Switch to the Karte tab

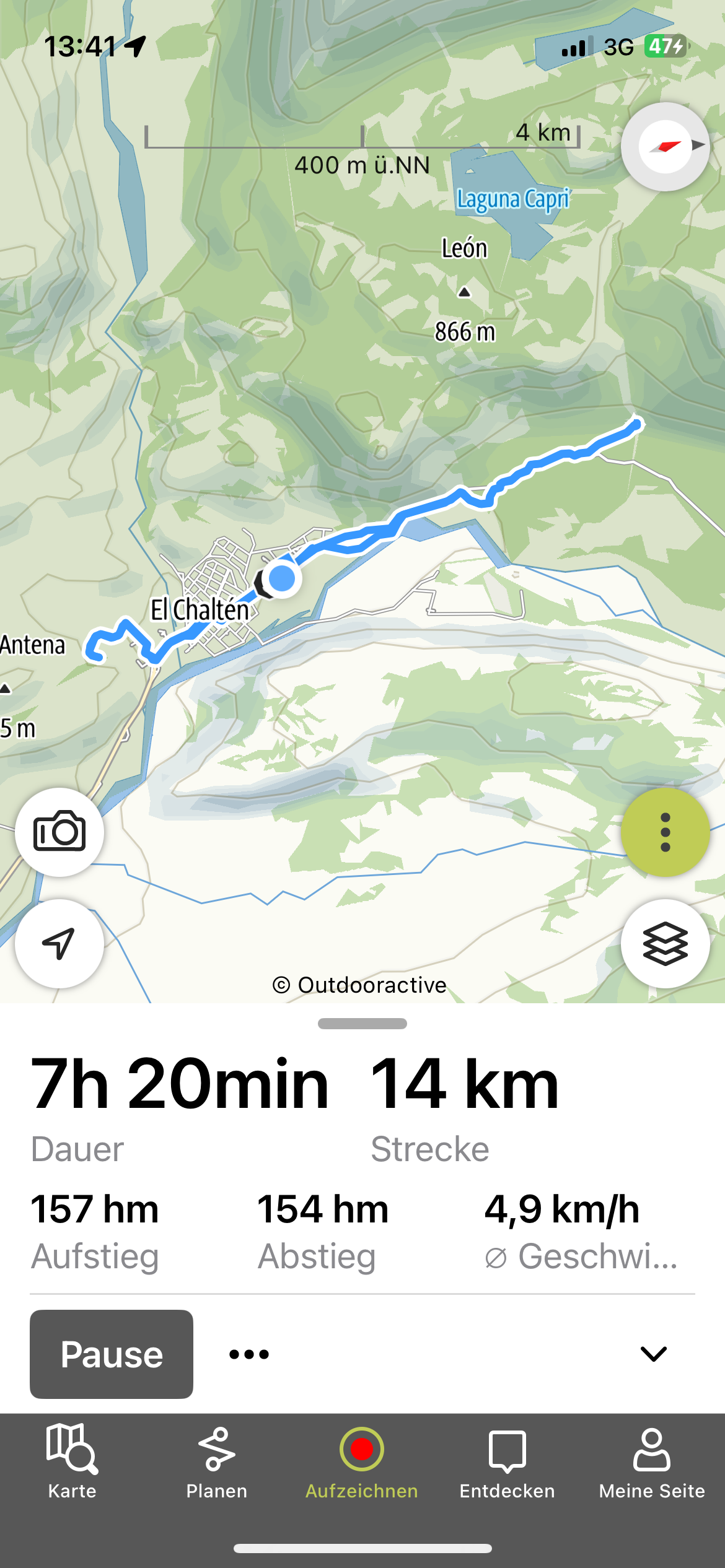point(72,1462)
